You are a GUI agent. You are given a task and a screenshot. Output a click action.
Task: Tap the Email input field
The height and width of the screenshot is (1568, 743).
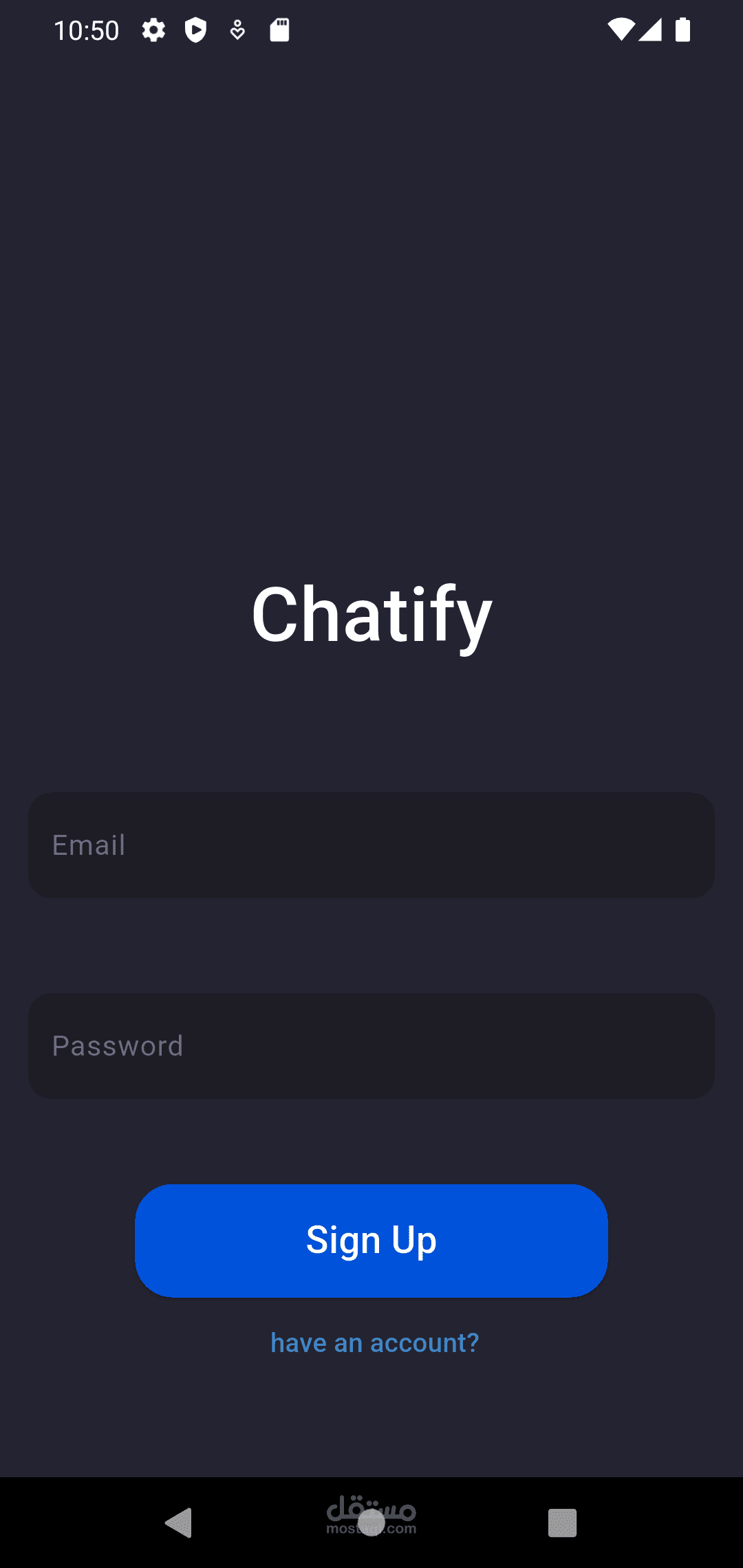371,845
